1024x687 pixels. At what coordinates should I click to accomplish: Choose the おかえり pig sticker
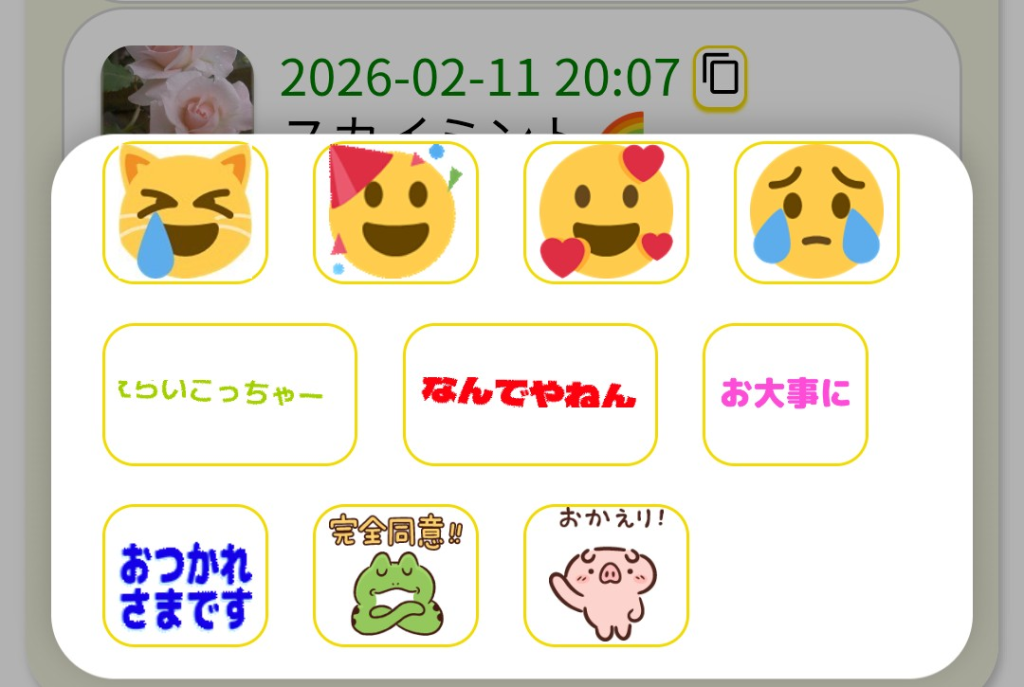tap(606, 575)
